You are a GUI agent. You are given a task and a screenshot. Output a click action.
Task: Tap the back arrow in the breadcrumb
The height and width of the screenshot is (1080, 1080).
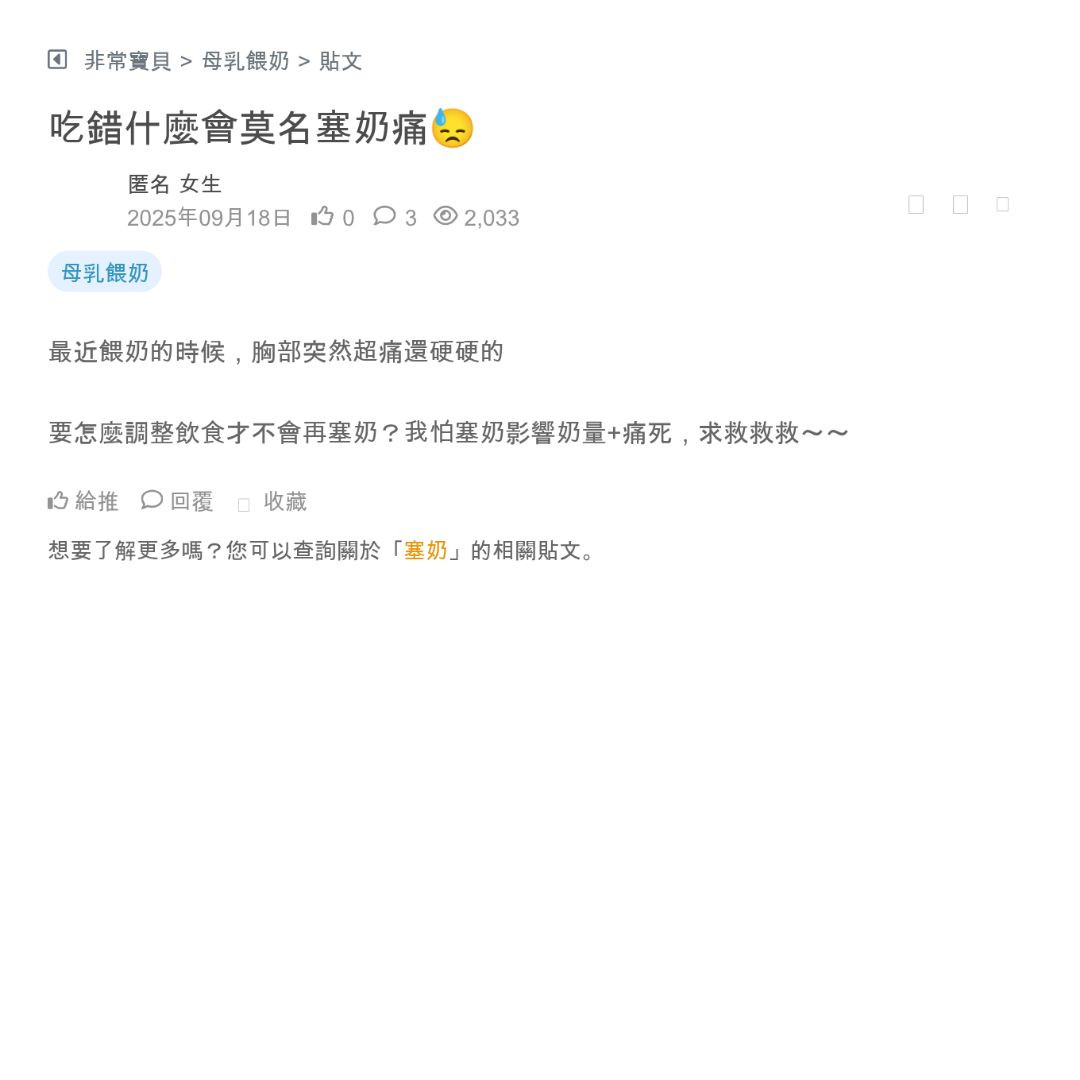pos(57,60)
